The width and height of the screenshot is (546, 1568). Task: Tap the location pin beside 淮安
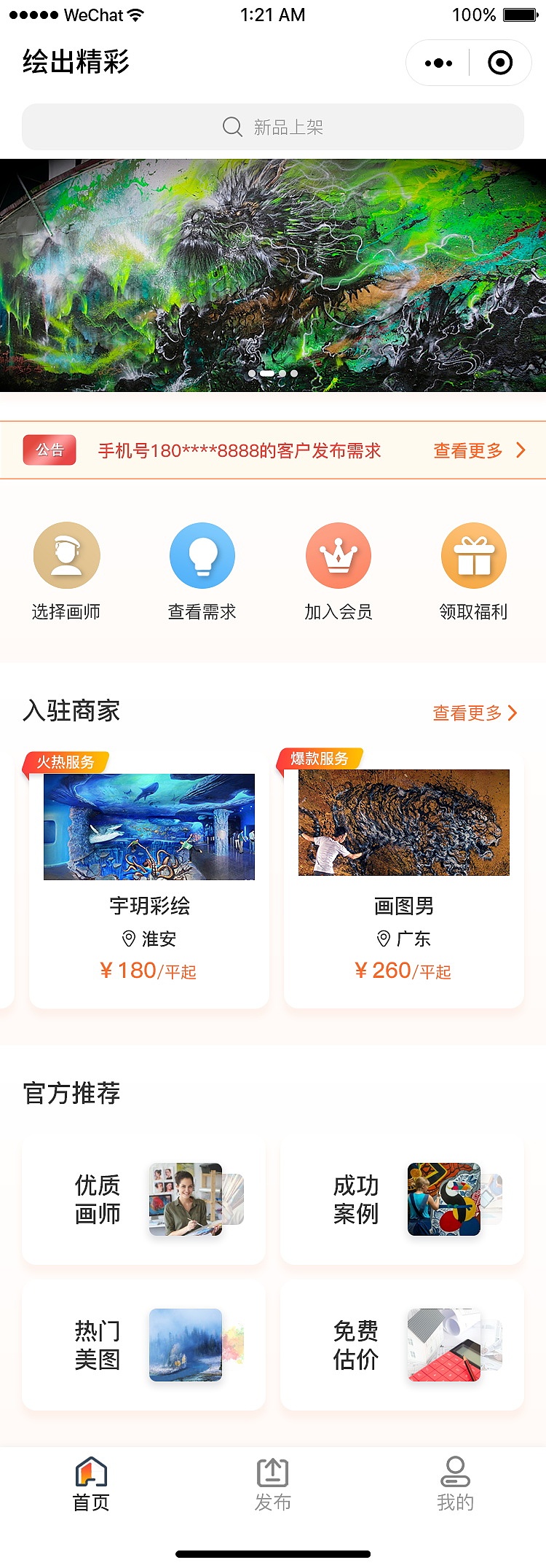coord(127,939)
